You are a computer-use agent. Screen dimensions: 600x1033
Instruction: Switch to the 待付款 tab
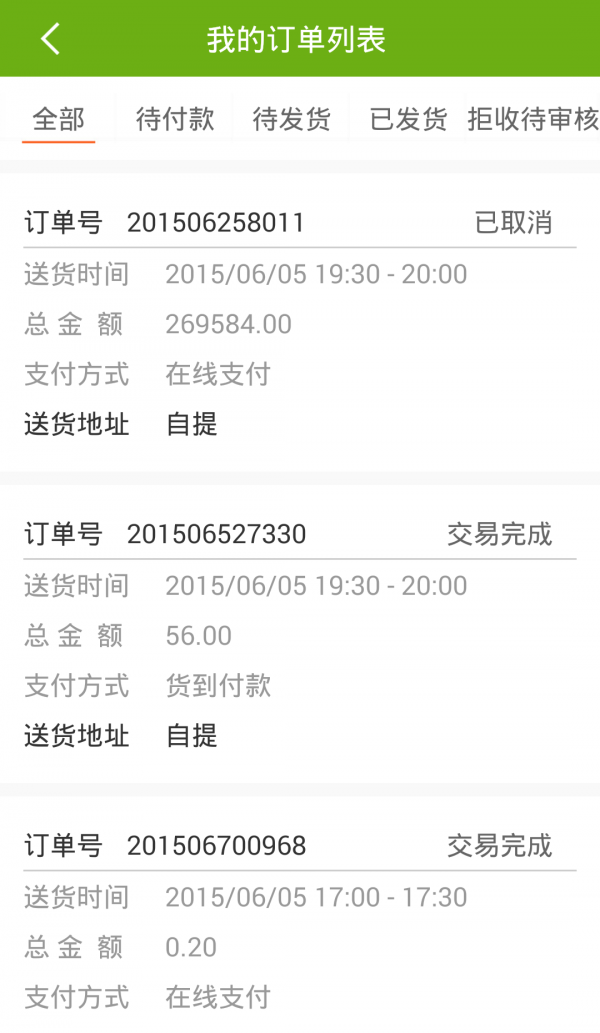[175, 119]
